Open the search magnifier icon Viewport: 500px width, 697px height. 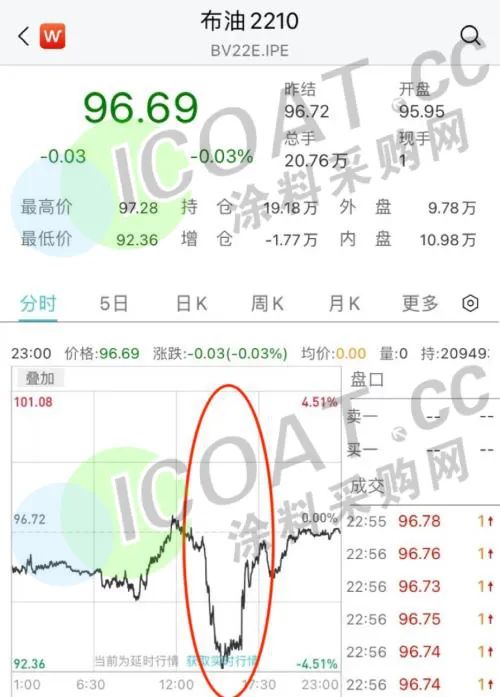point(470,36)
